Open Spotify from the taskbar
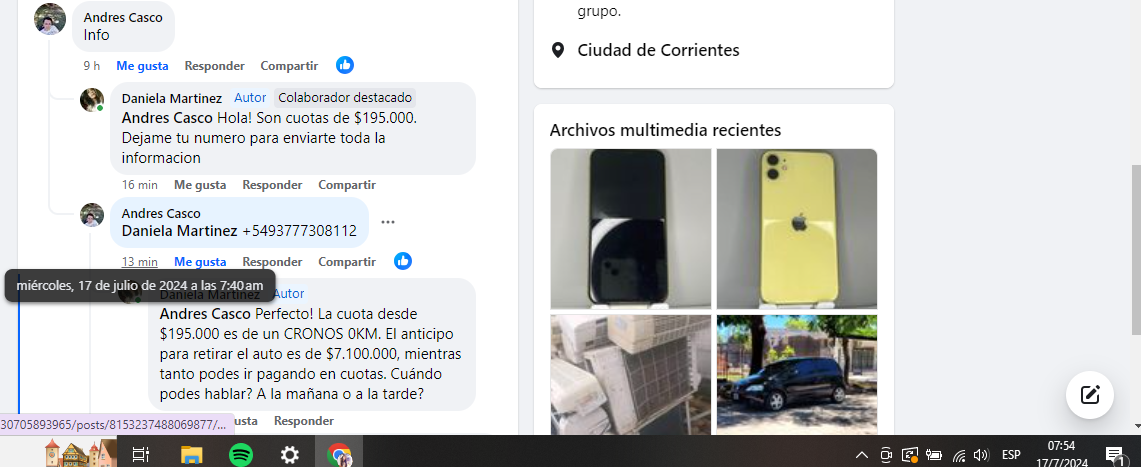Viewport: 1141px width, 467px height. click(x=241, y=455)
